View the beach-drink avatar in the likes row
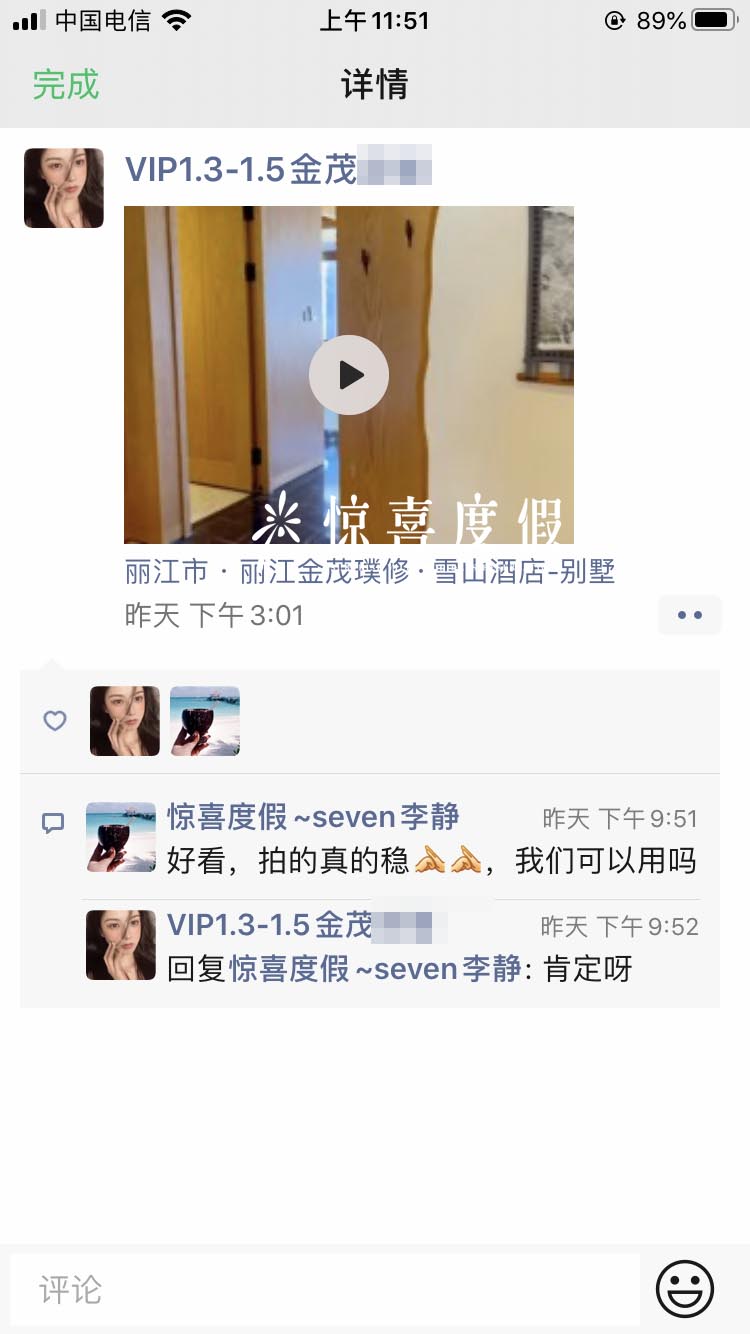 205,721
